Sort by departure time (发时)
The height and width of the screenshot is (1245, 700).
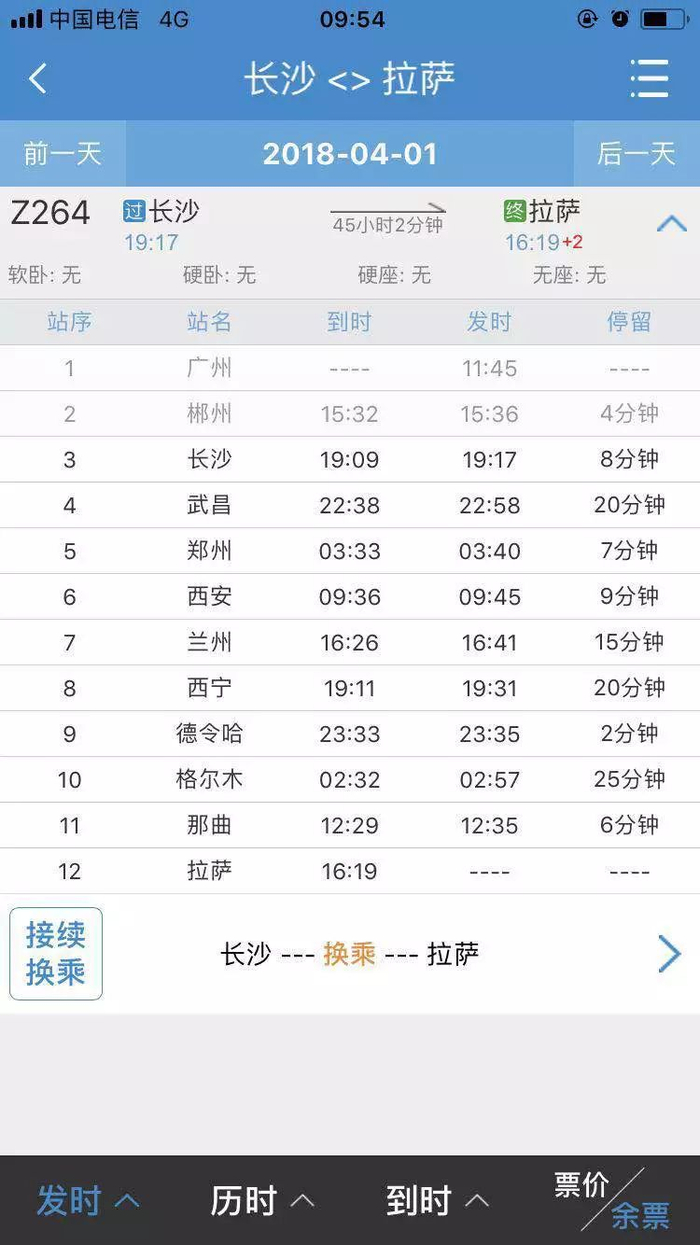pos(88,1201)
